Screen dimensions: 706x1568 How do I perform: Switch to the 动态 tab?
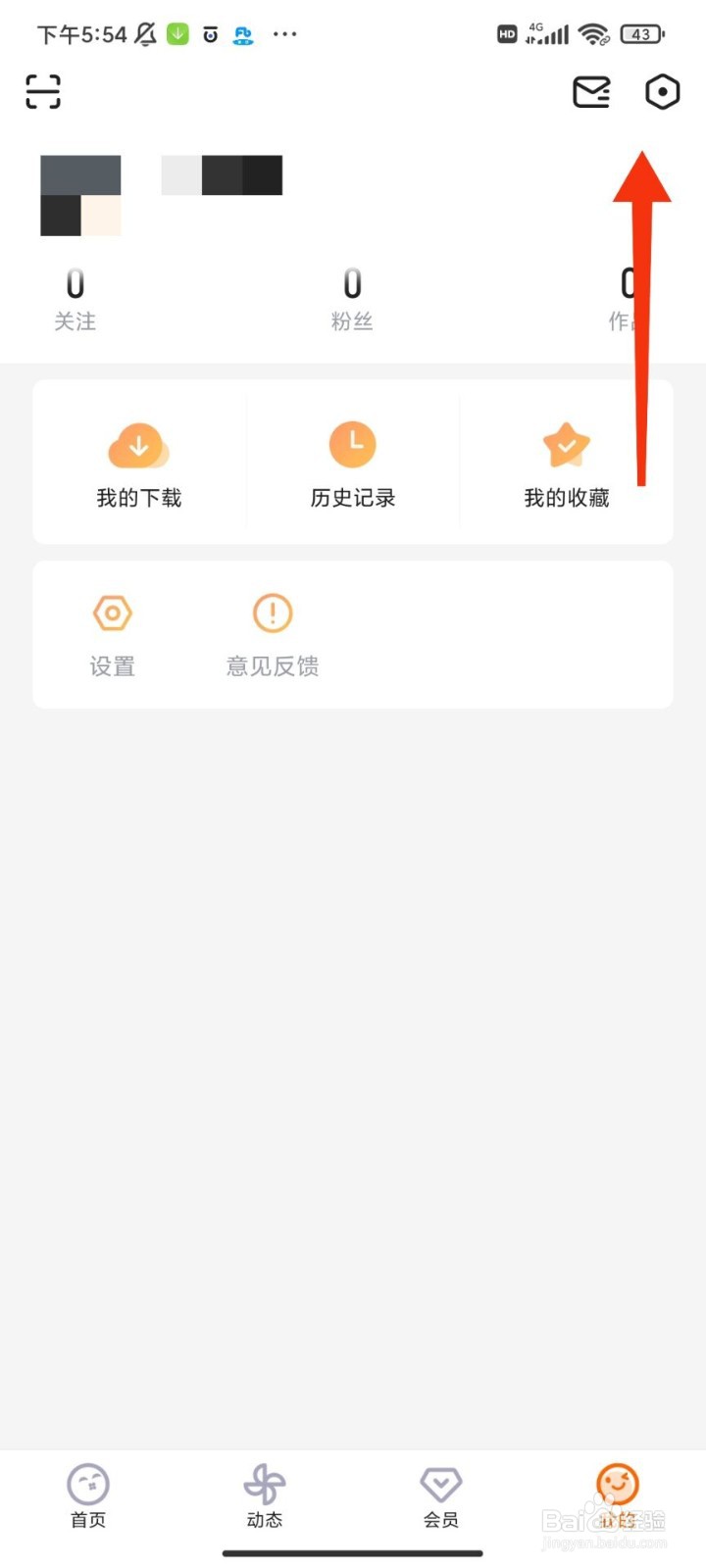coord(265,1495)
